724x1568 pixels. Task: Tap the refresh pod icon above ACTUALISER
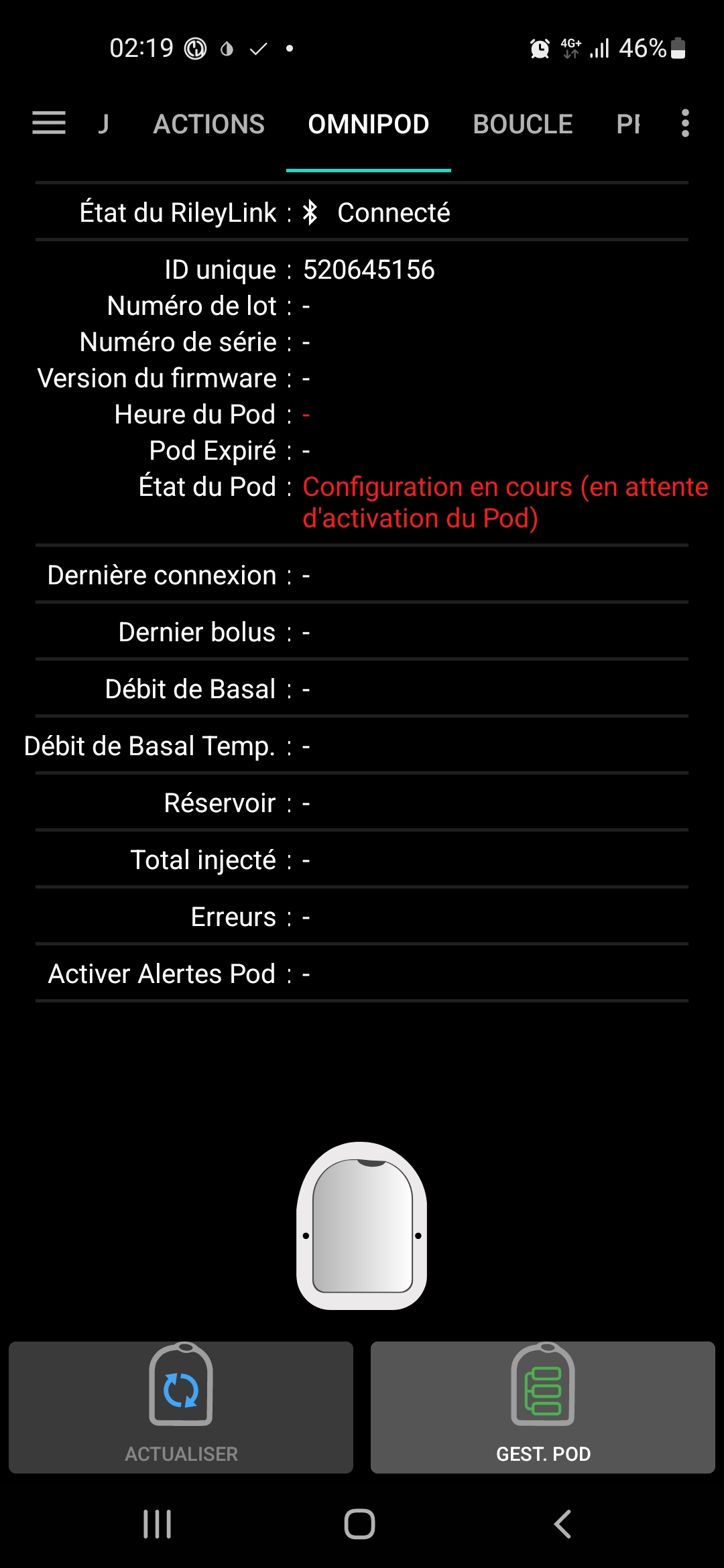click(x=180, y=1388)
